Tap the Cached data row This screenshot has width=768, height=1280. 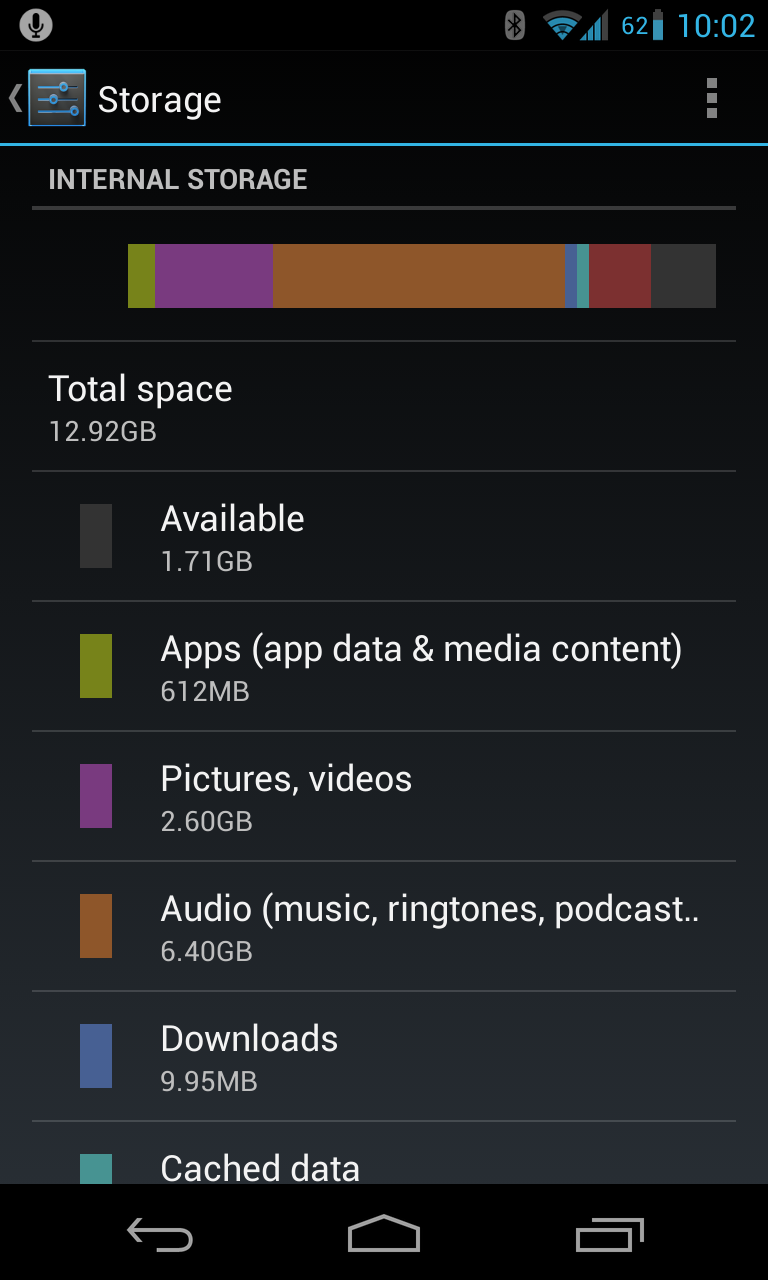coord(384,1153)
